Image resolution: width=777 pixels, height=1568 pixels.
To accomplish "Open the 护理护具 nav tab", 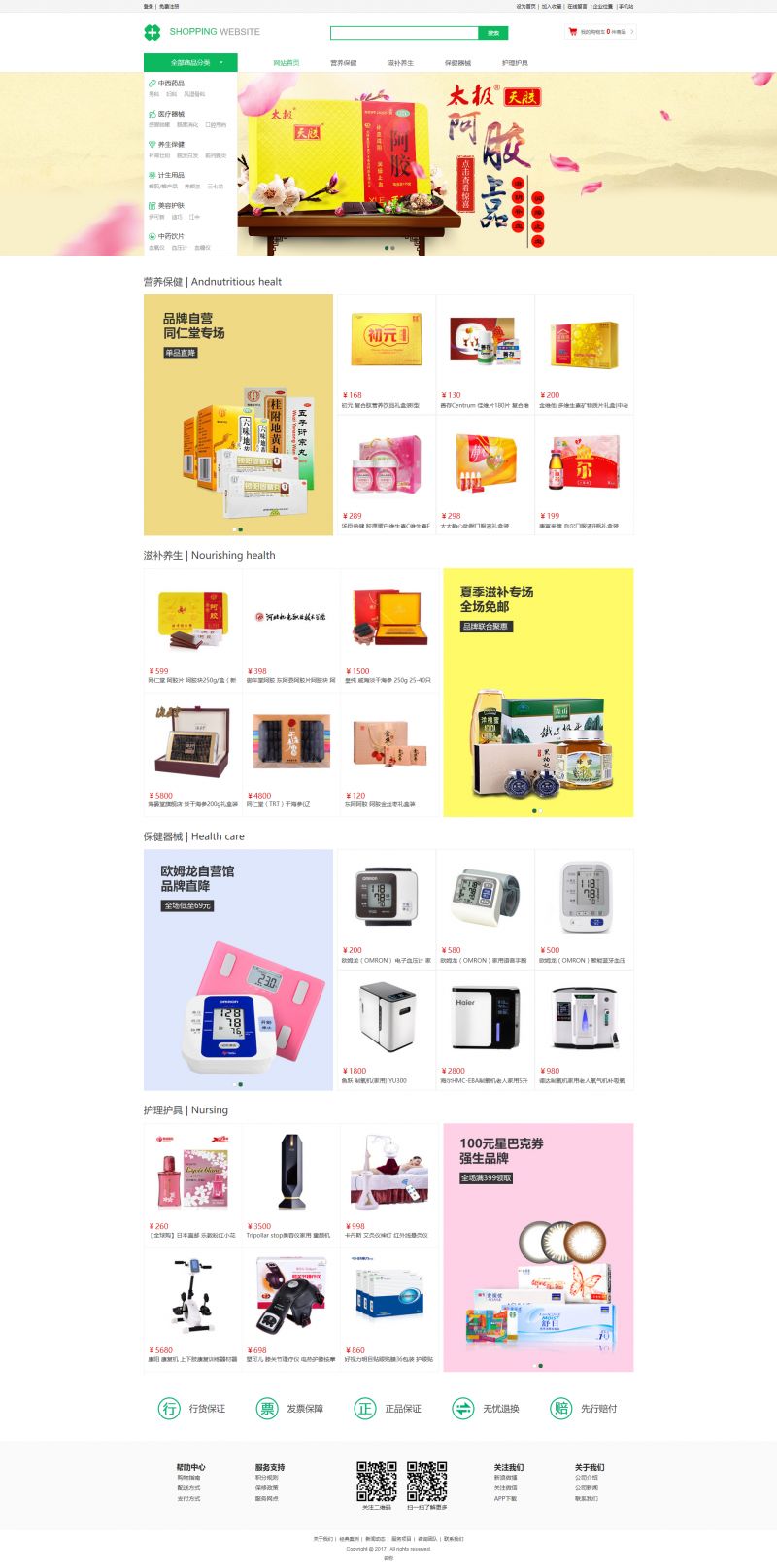I will point(515,63).
